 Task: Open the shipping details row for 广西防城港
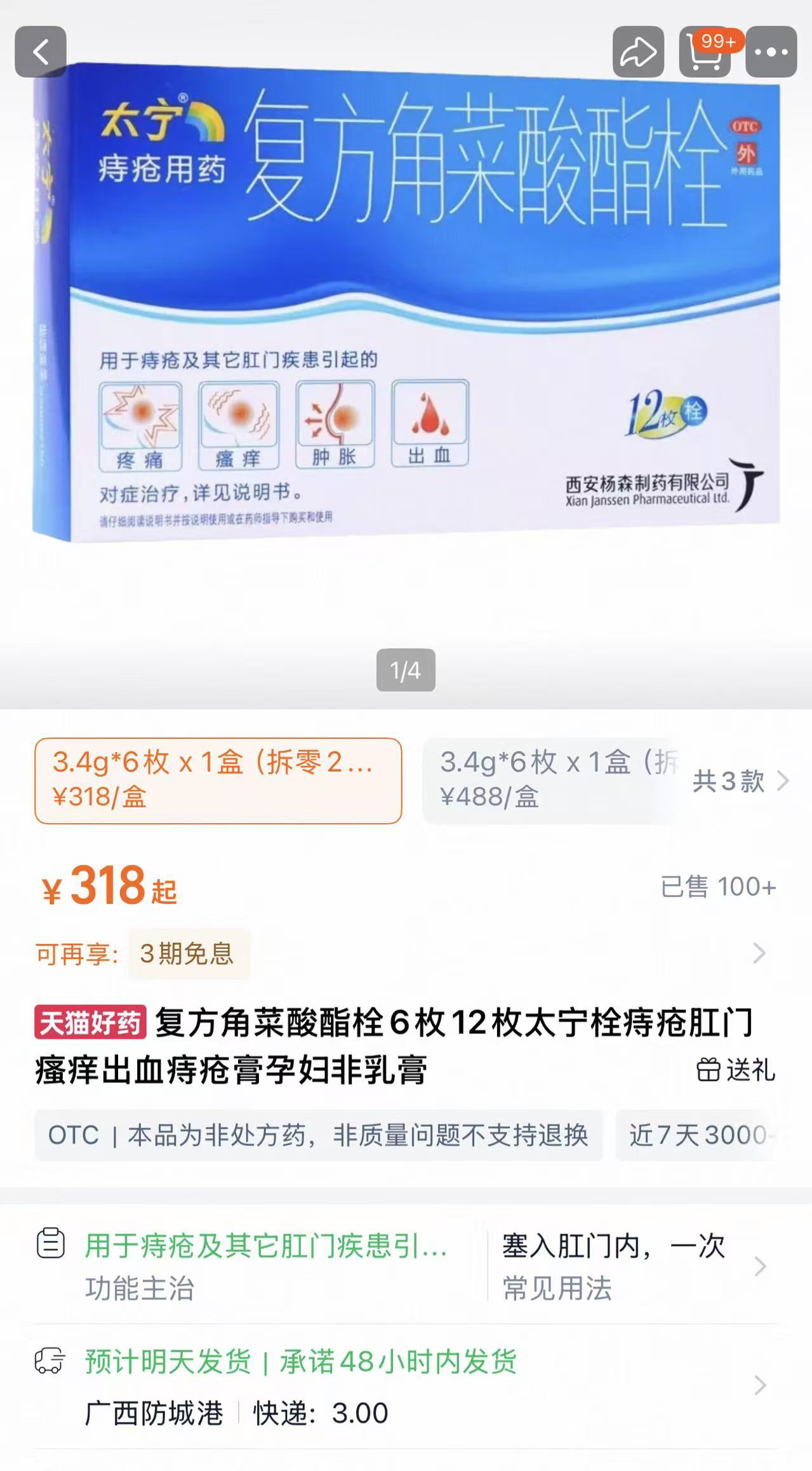405,1387
